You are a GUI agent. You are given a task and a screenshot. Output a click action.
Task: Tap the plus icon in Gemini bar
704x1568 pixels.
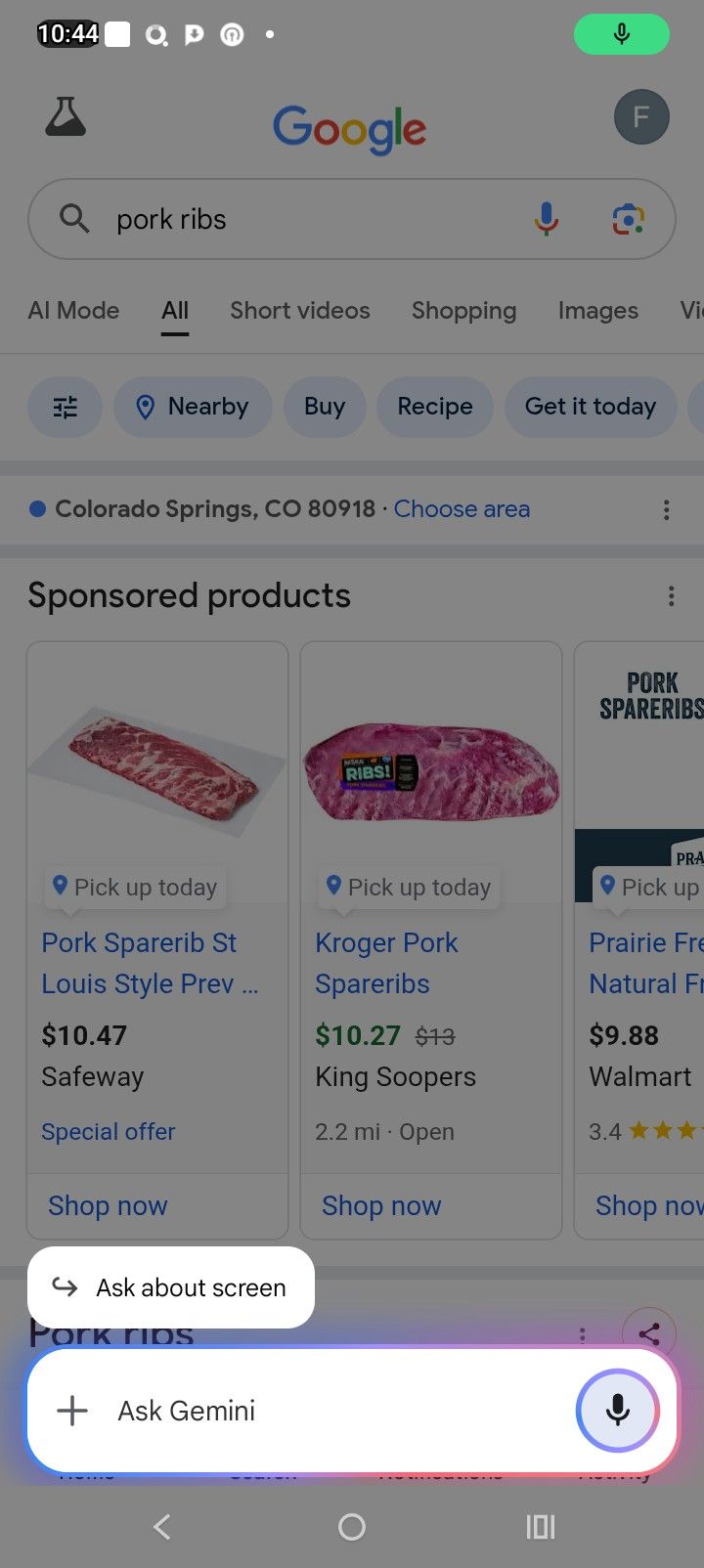pos(72,1411)
